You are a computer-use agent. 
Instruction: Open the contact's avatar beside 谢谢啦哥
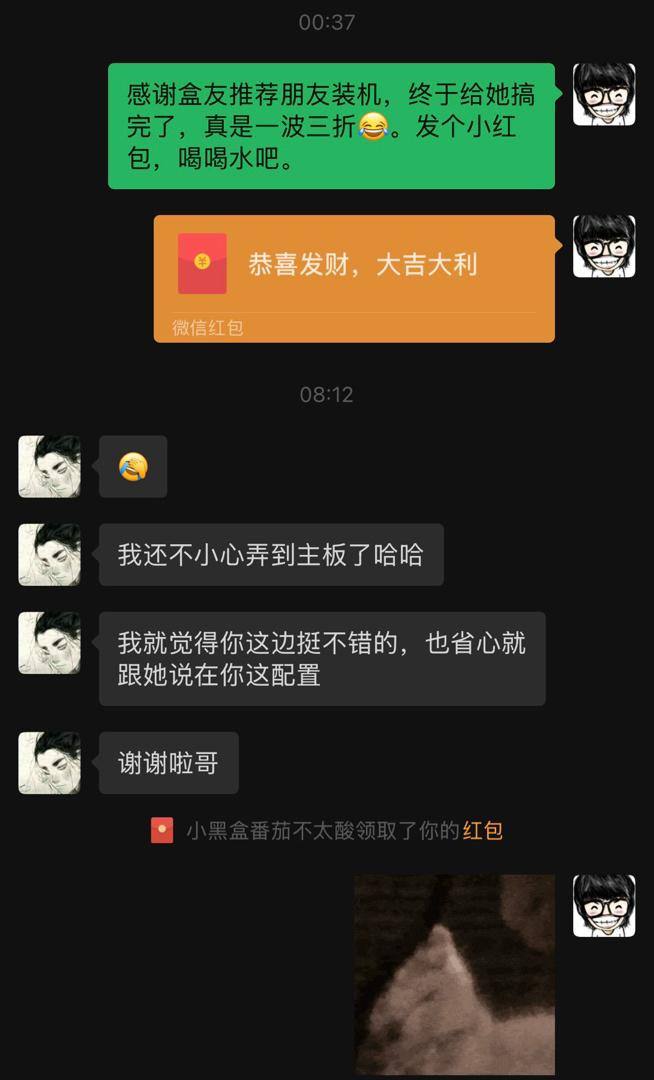tap(50, 763)
